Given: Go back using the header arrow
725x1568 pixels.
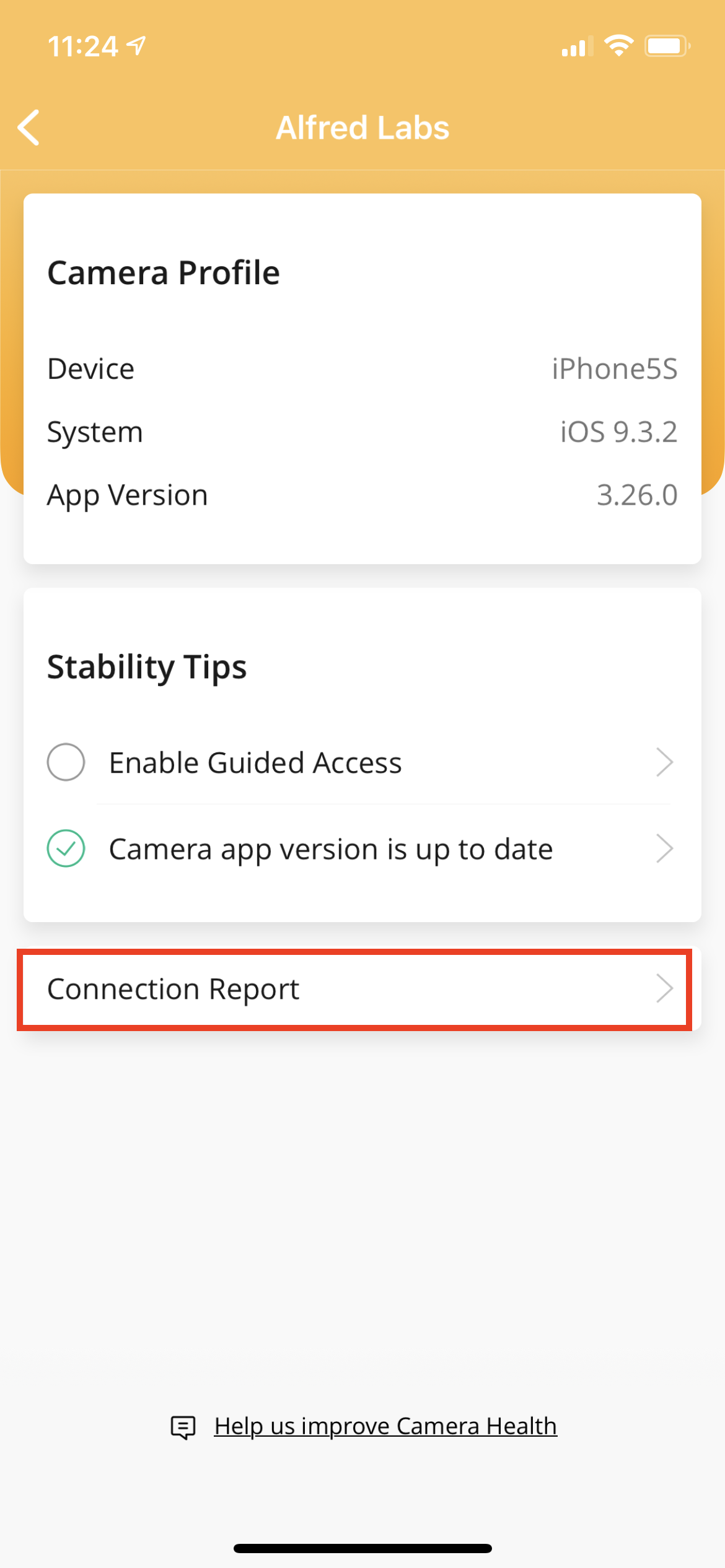Looking at the screenshot, I should (x=29, y=128).
